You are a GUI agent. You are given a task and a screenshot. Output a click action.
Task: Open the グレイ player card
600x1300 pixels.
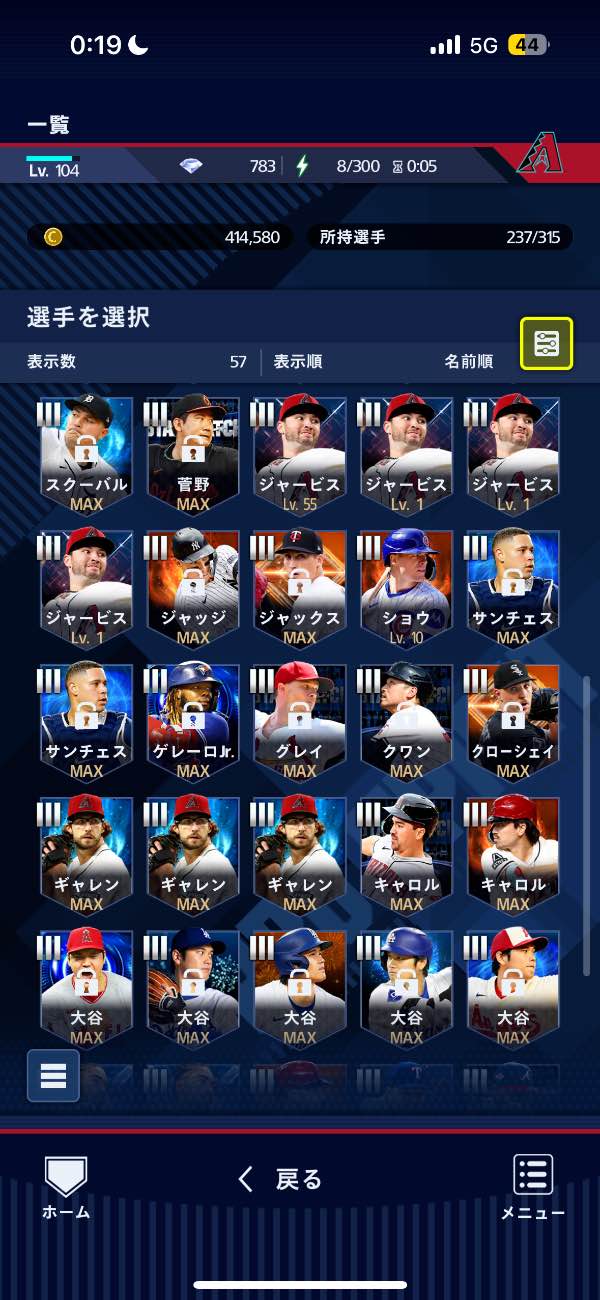300,722
